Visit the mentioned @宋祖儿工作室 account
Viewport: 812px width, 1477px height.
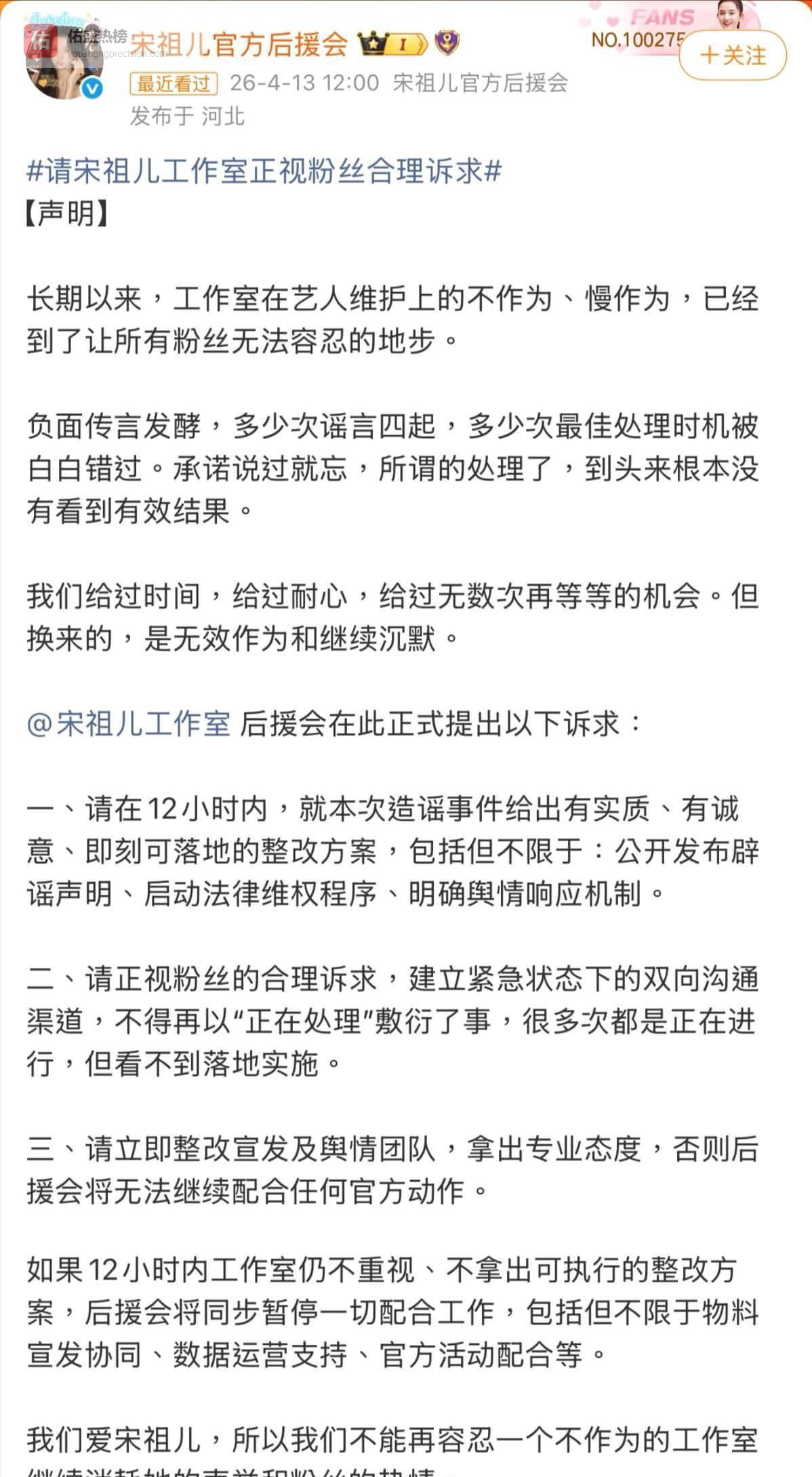(129, 723)
